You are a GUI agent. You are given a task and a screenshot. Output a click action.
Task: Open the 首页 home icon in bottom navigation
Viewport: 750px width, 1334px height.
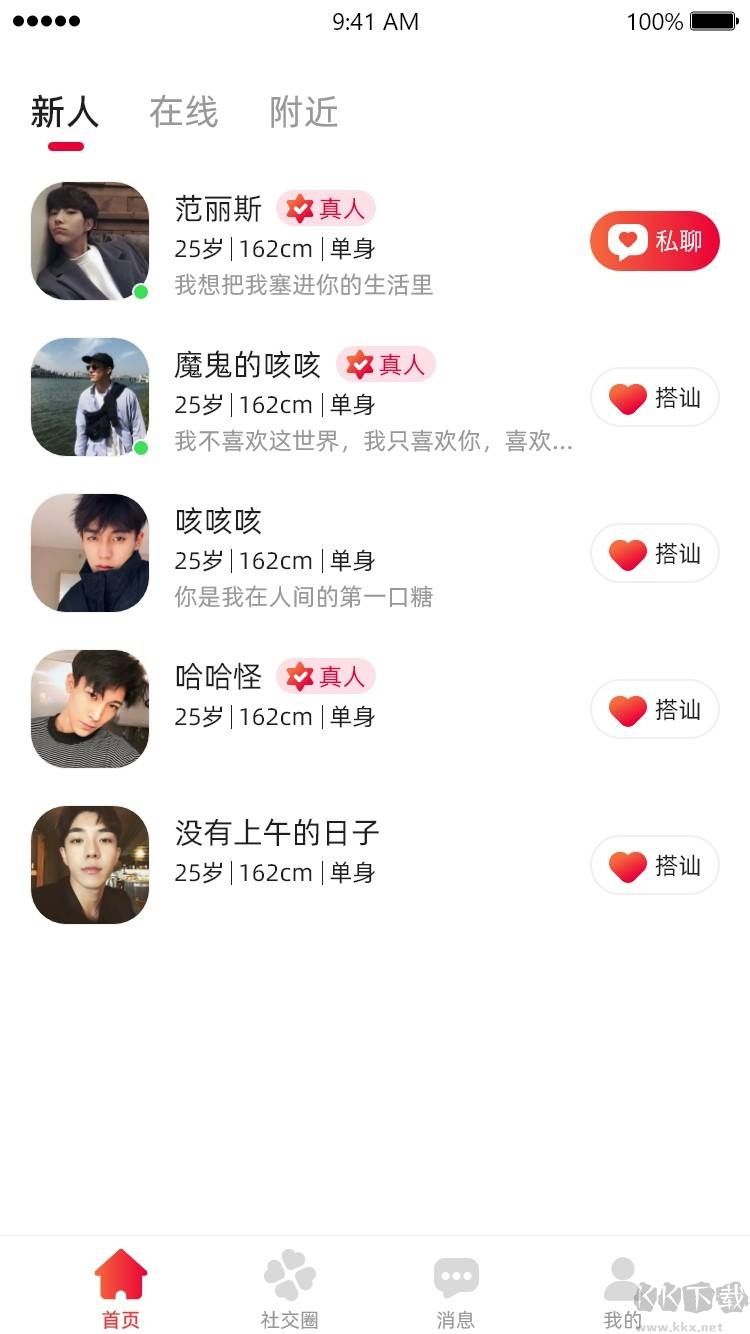point(120,1277)
